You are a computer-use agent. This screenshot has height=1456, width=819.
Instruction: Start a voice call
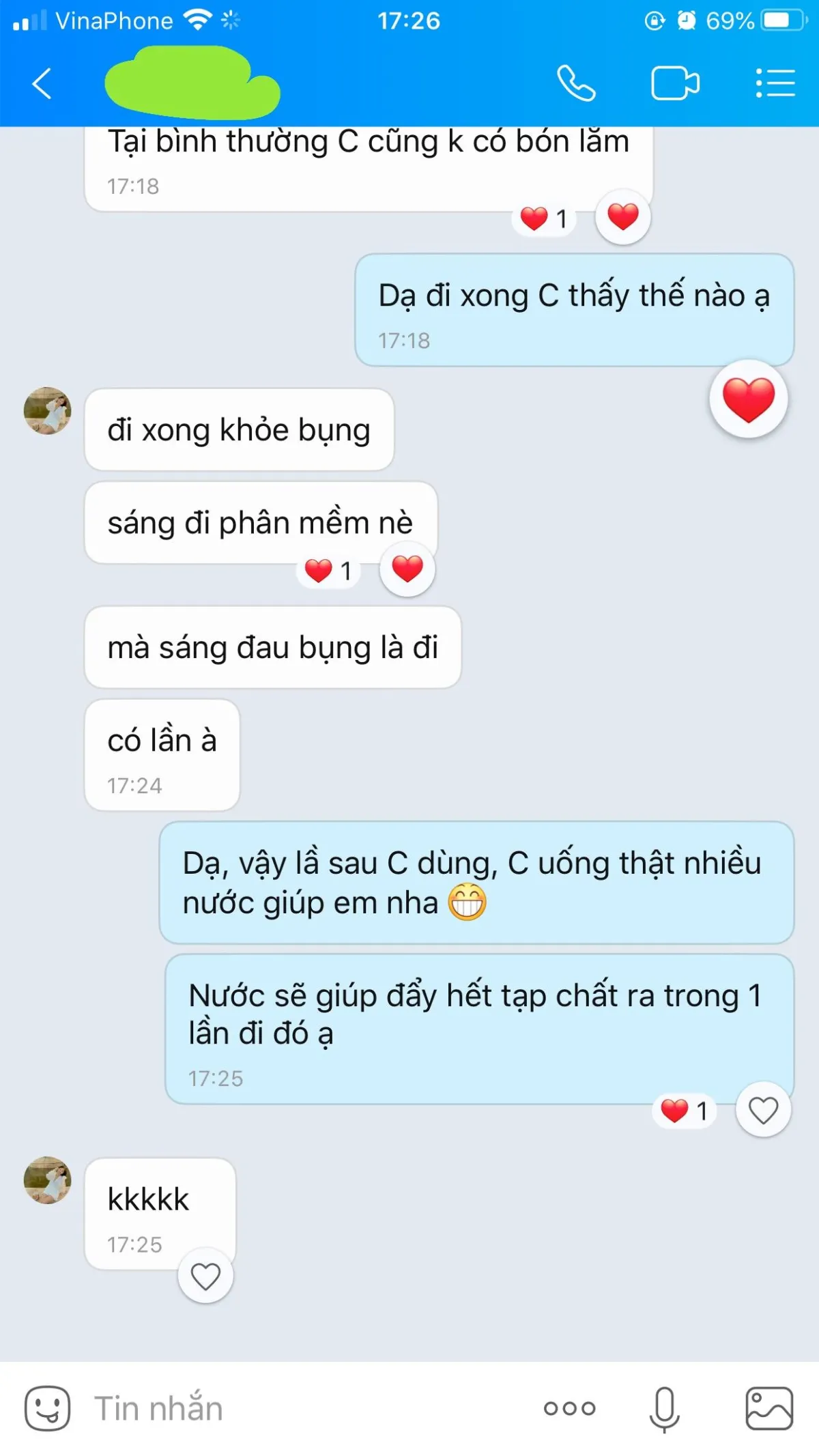tap(576, 84)
